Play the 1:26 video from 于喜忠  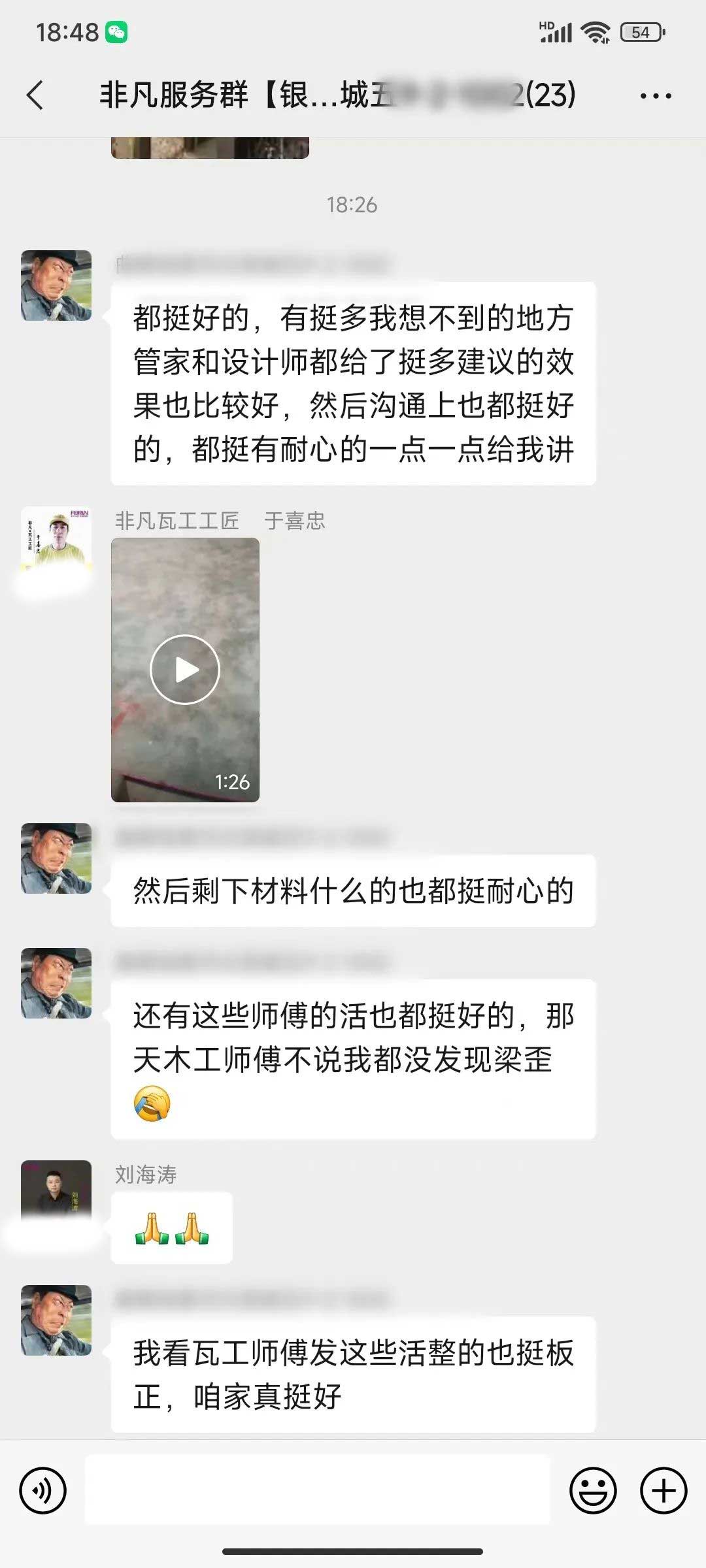pyautogui.click(x=185, y=670)
